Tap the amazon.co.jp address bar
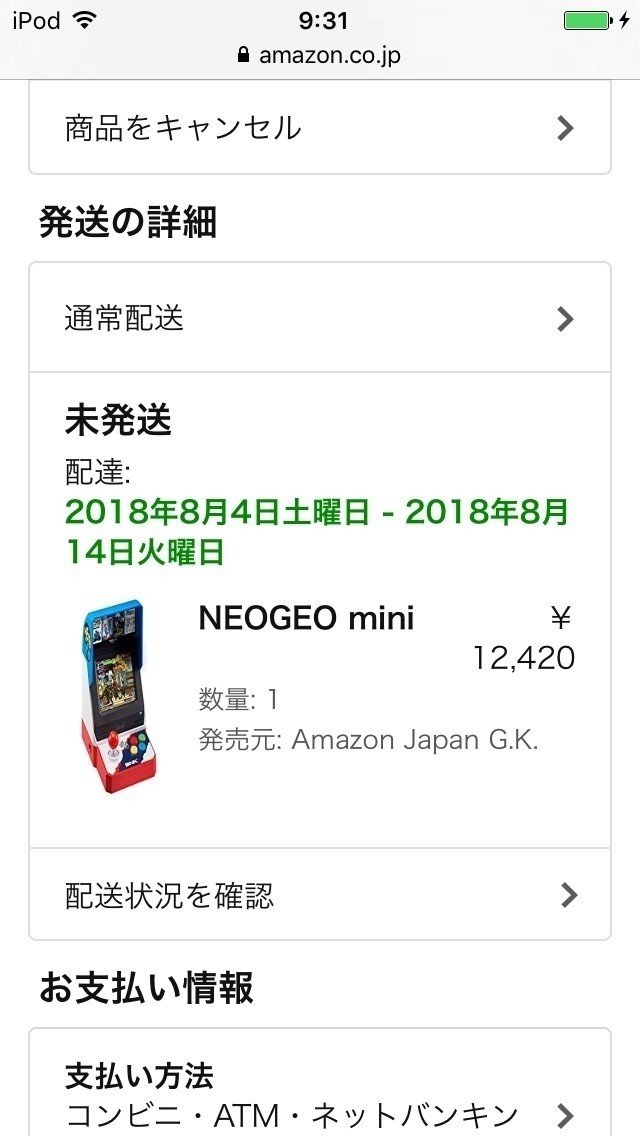This screenshot has width=640, height=1136. tap(320, 55)
